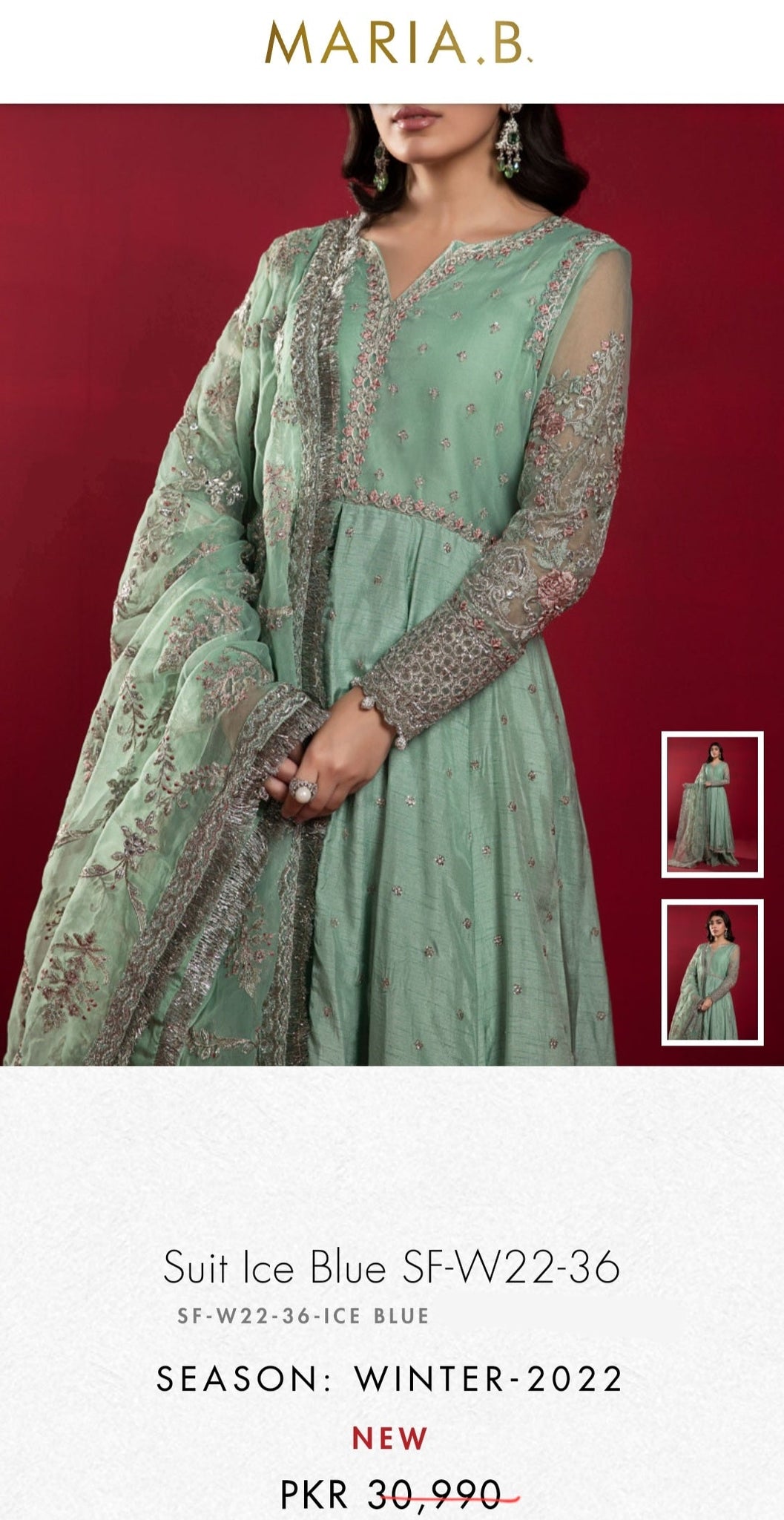The height and width of the screenshot is (1520, 784).
Task: Select the lower thumbnail showing model's face
Action: click(x=712, y=972)
